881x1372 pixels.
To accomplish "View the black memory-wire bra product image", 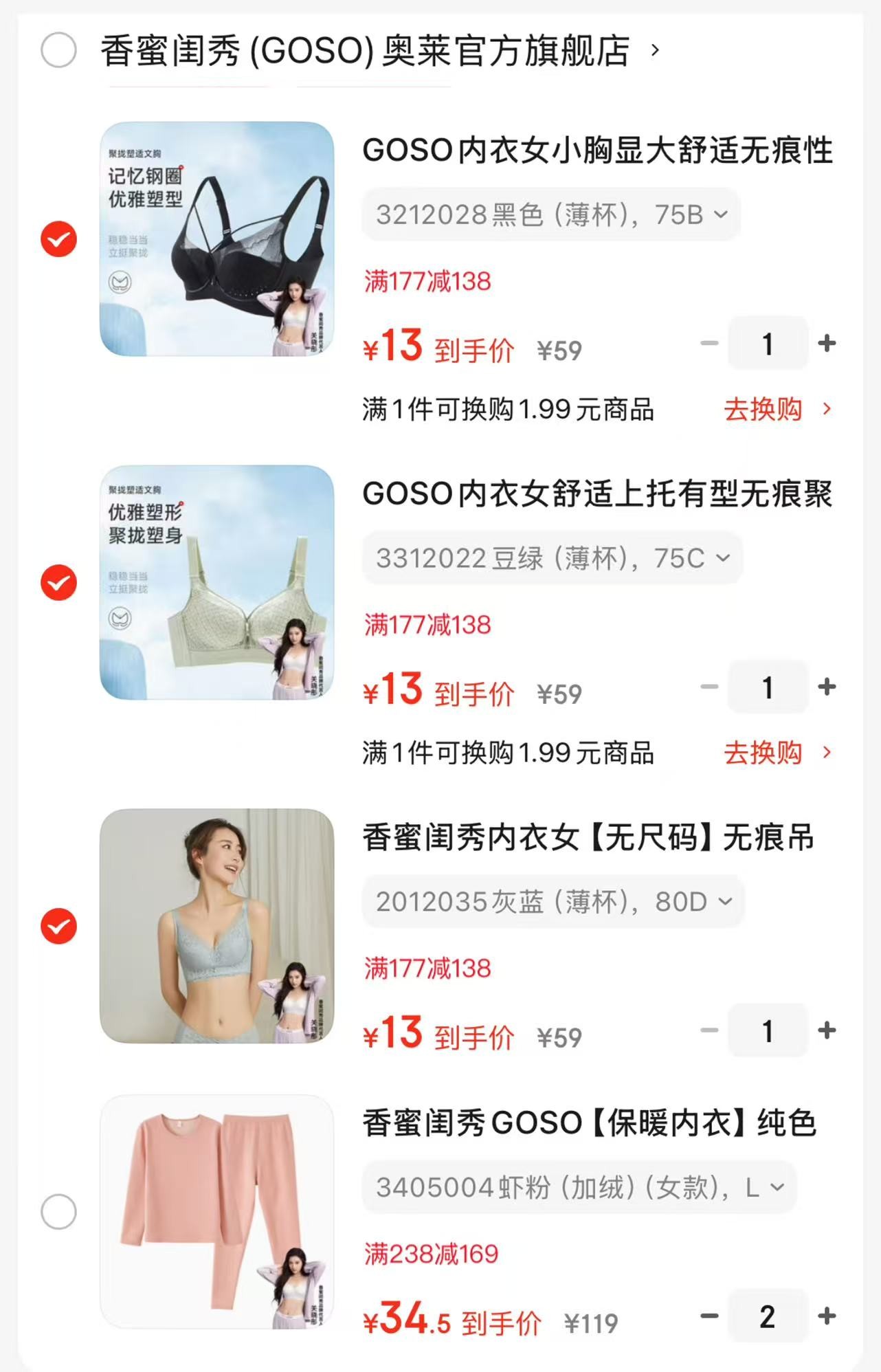I will click(x=217, y=239).
